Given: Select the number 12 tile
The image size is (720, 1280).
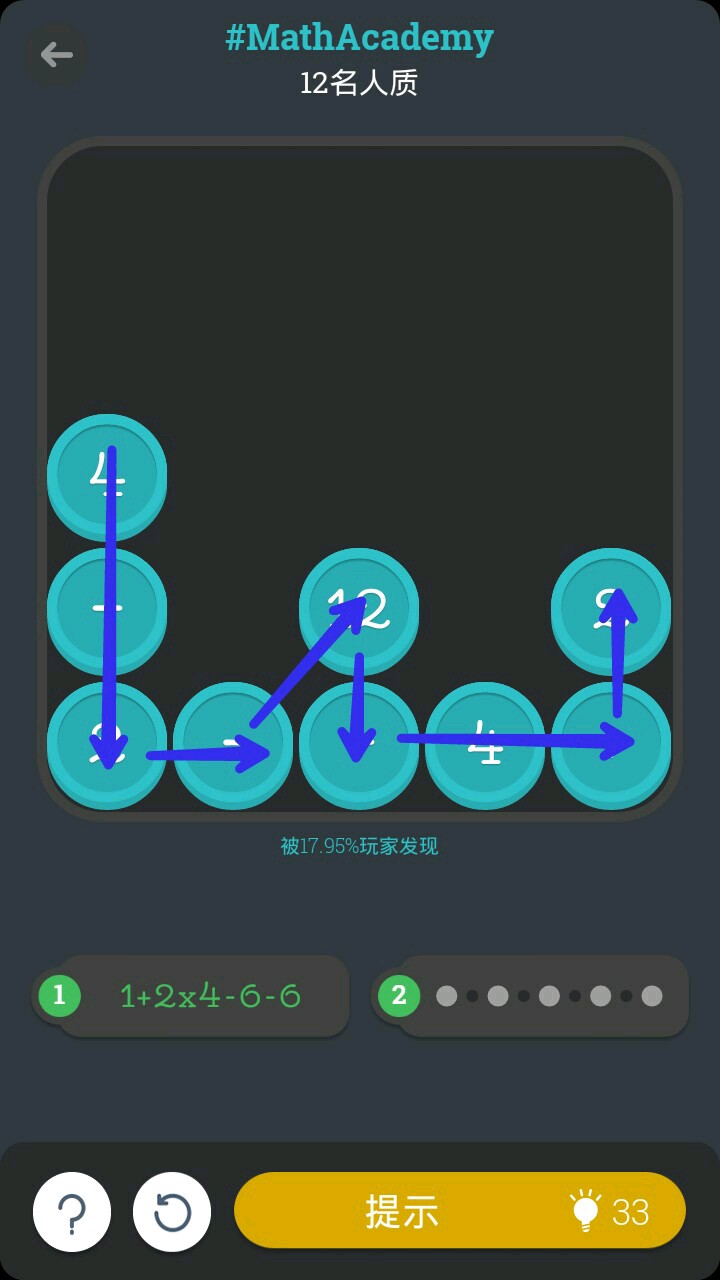Looking at the screenshot, I should pos(359,607).
